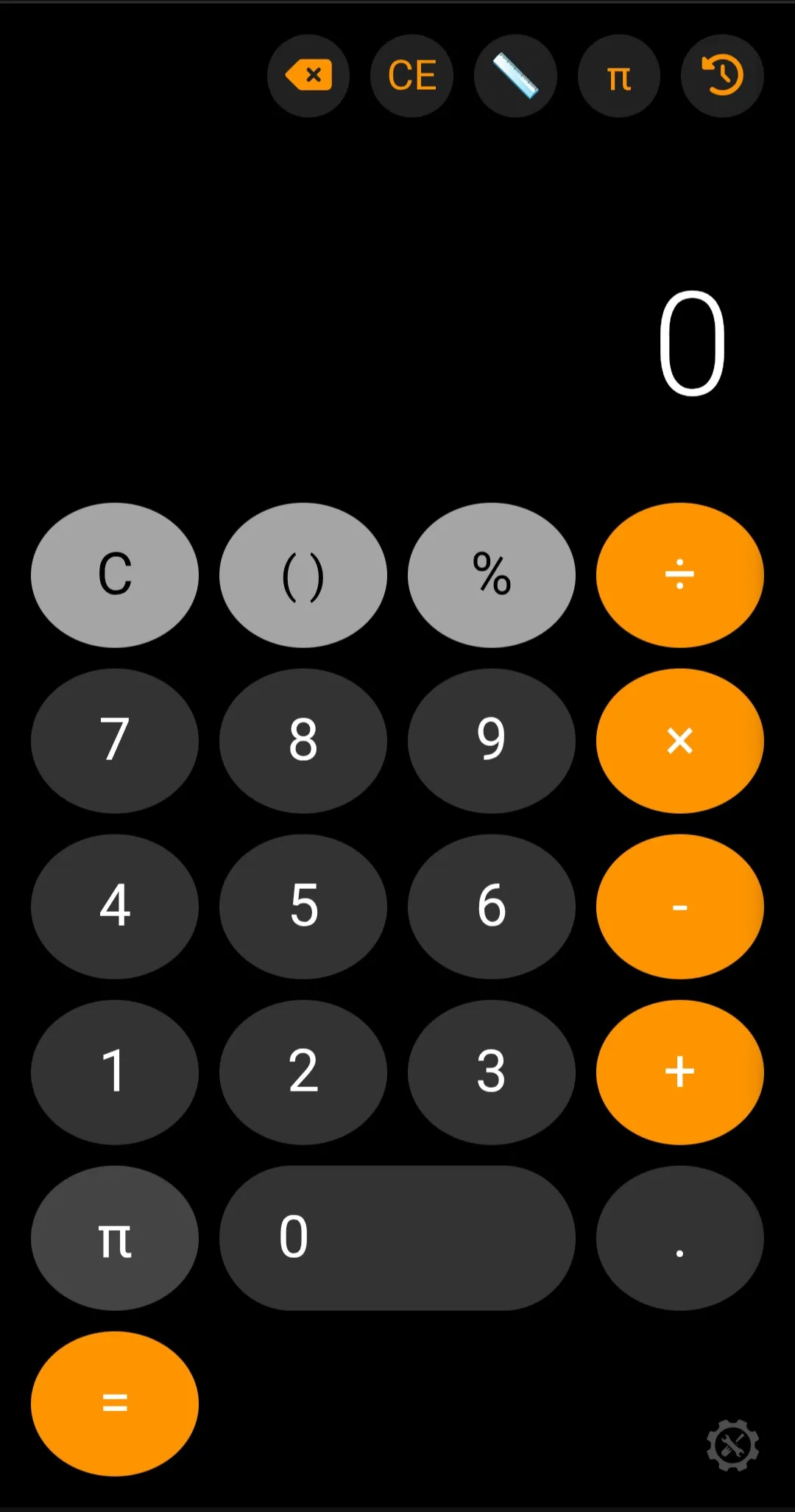
Task: Enter the digit 7
Action: (x=115, y=741)
